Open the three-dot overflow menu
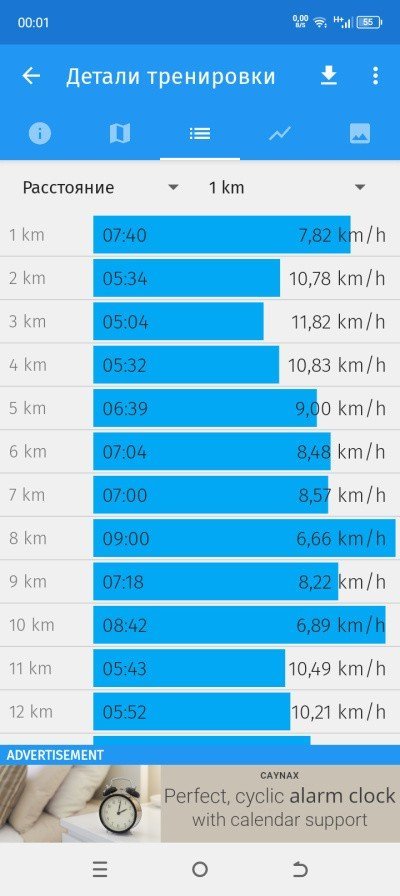This screenshot has height=896, width=400. 375,76
